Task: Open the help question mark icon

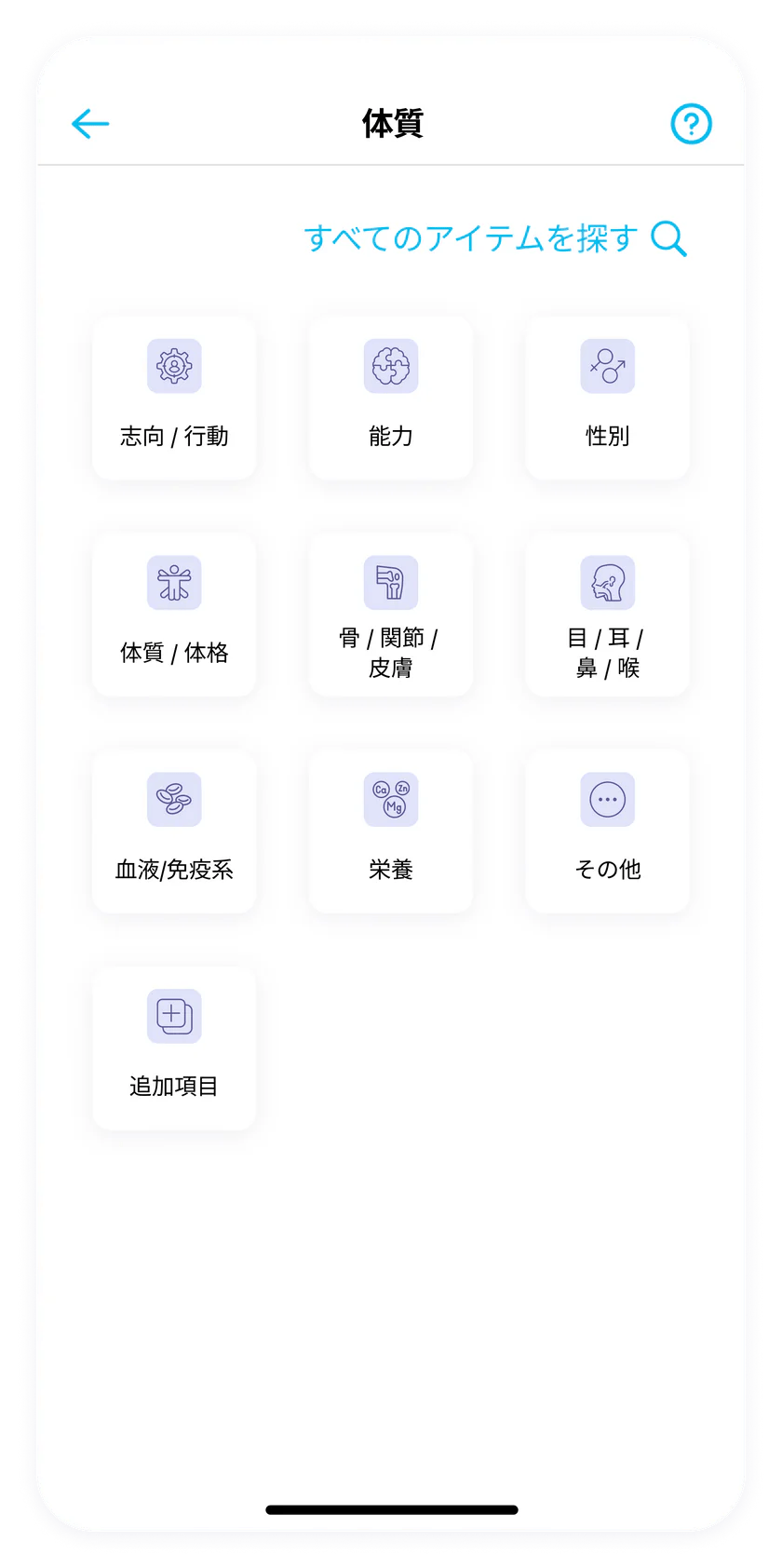Action: [x=691, y=124]
